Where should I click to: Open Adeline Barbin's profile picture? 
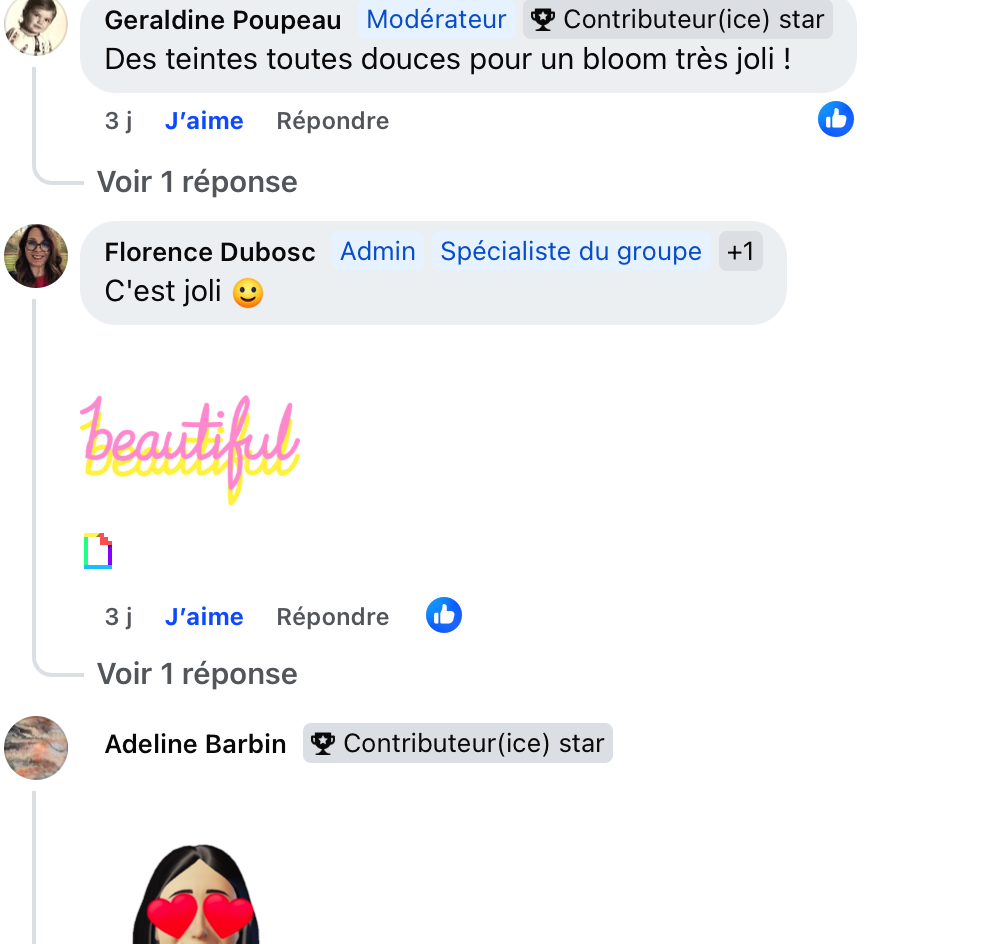[x=36, y=748]
